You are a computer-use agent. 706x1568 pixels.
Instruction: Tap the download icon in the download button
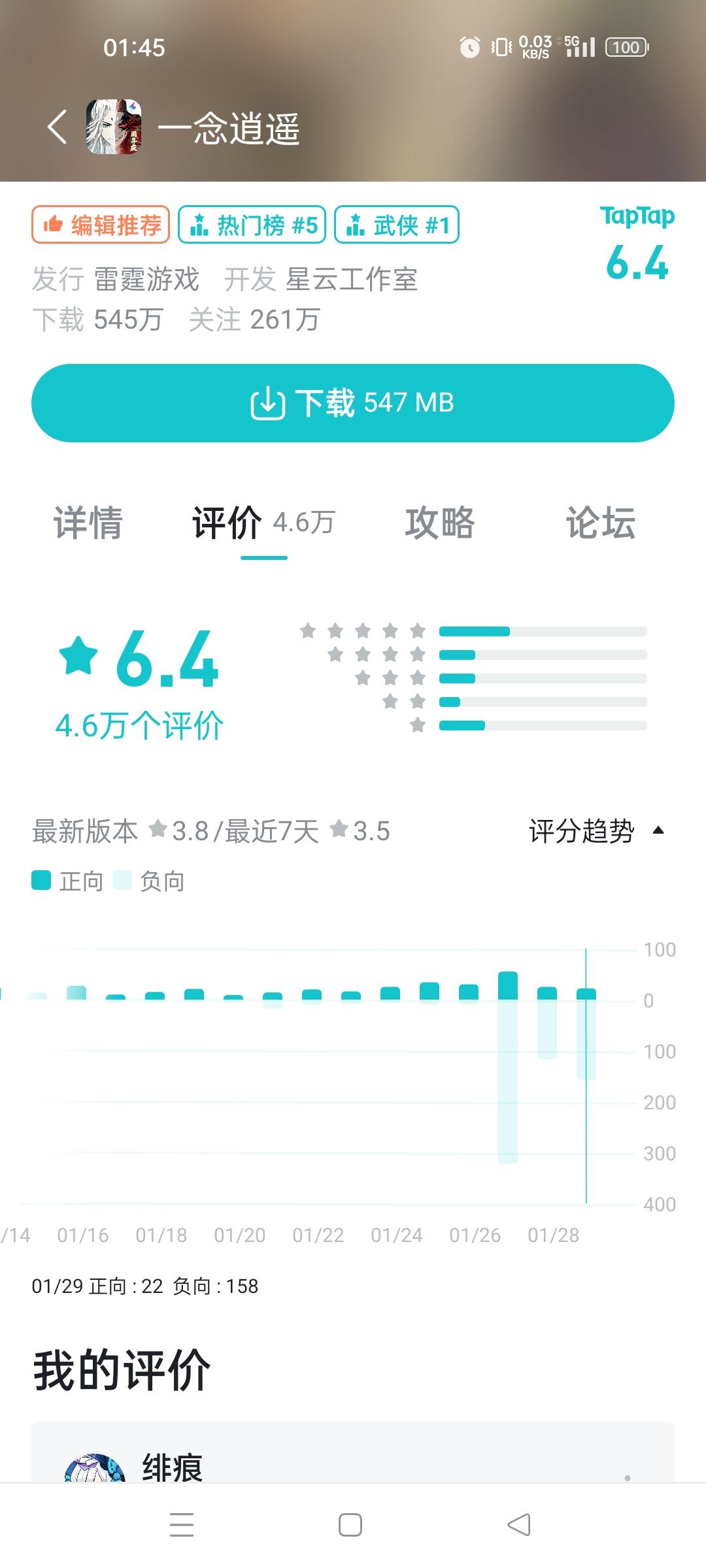click(268, 402)
